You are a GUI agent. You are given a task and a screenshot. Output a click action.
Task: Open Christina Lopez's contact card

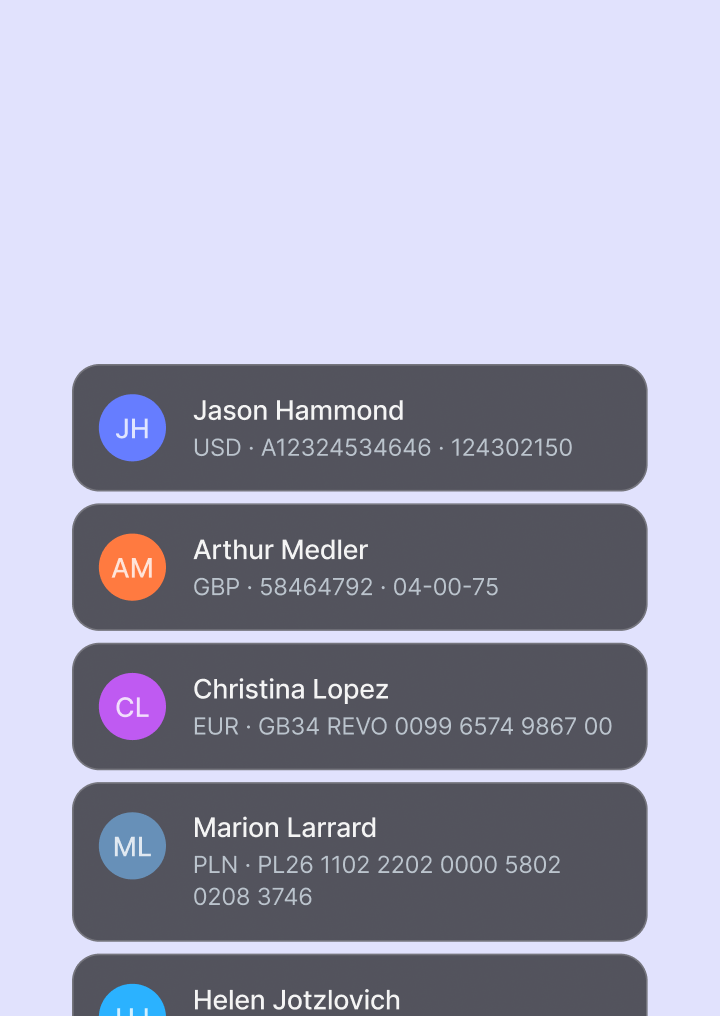(360, 706)
